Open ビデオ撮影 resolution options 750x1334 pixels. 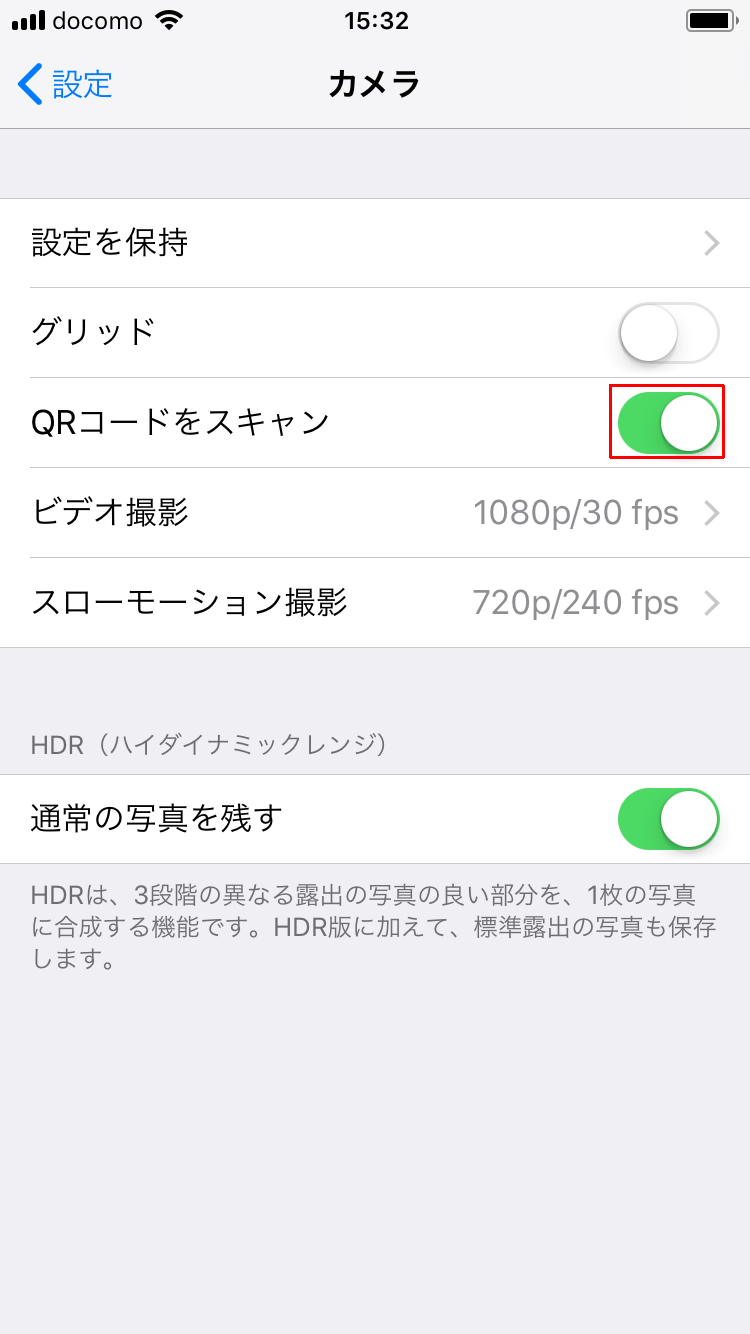375,513
